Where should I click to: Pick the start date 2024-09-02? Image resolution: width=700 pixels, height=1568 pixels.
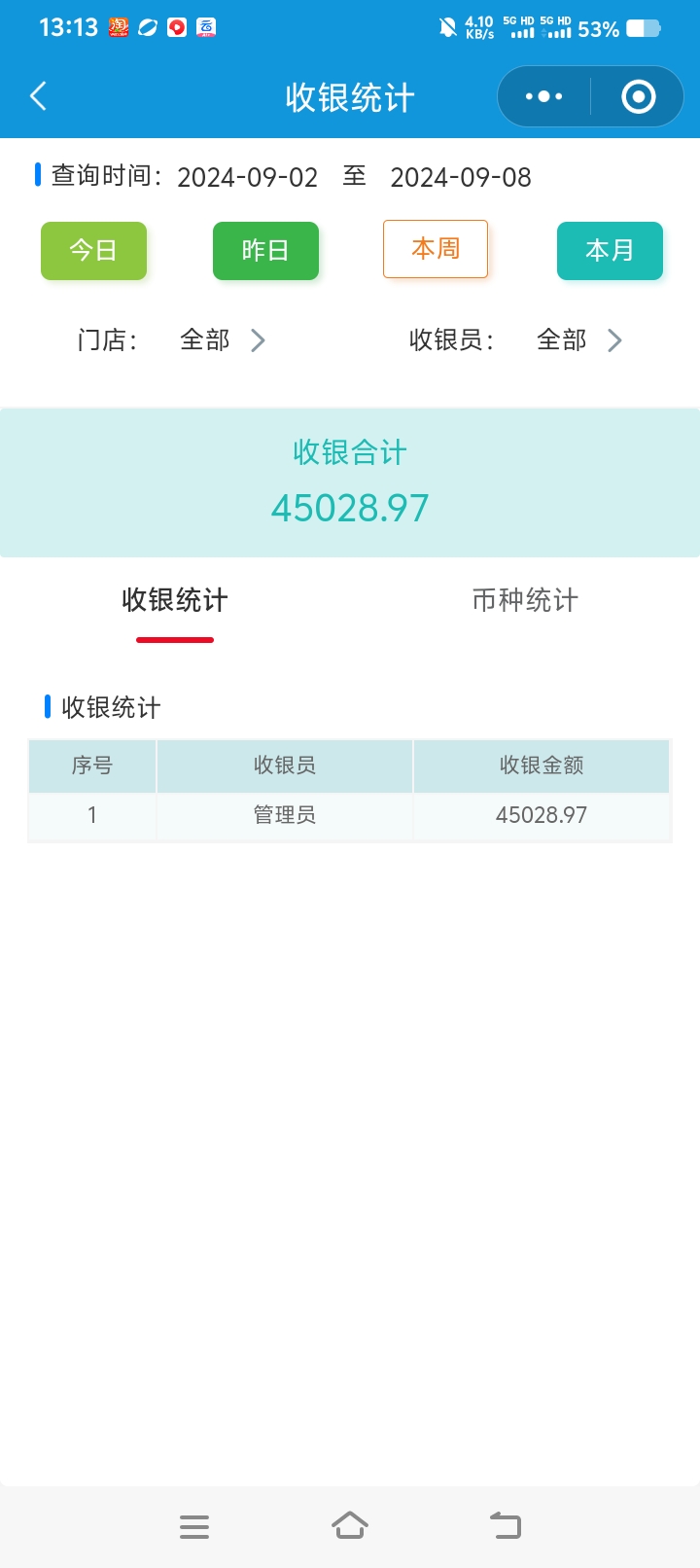click(248, 177)
